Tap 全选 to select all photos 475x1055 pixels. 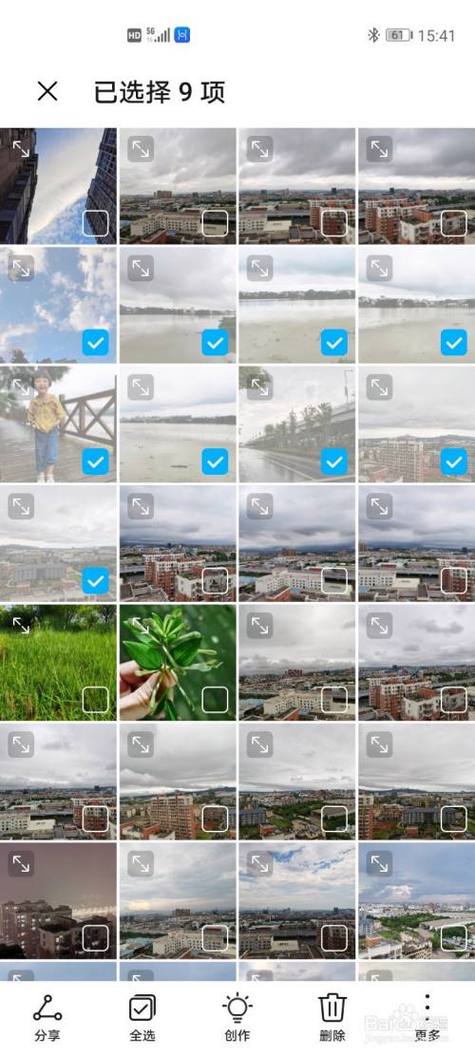pos(142,1016)
